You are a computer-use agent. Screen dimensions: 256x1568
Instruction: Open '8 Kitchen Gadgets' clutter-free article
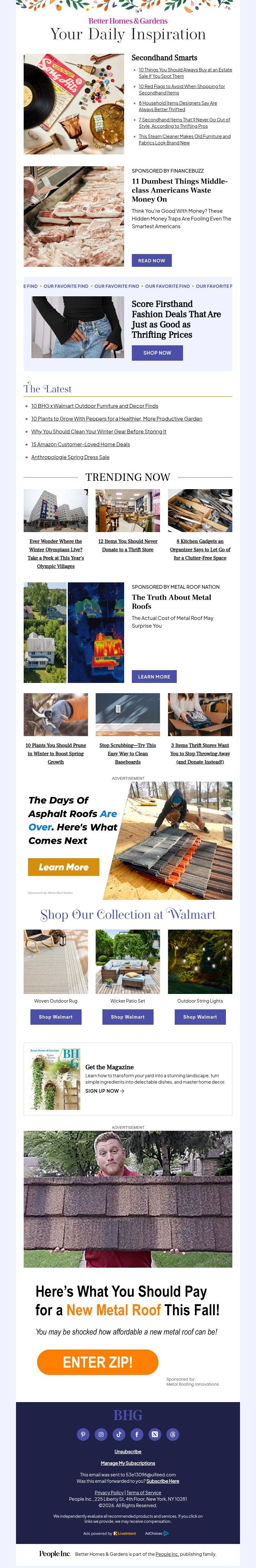[x=200, y=549]
